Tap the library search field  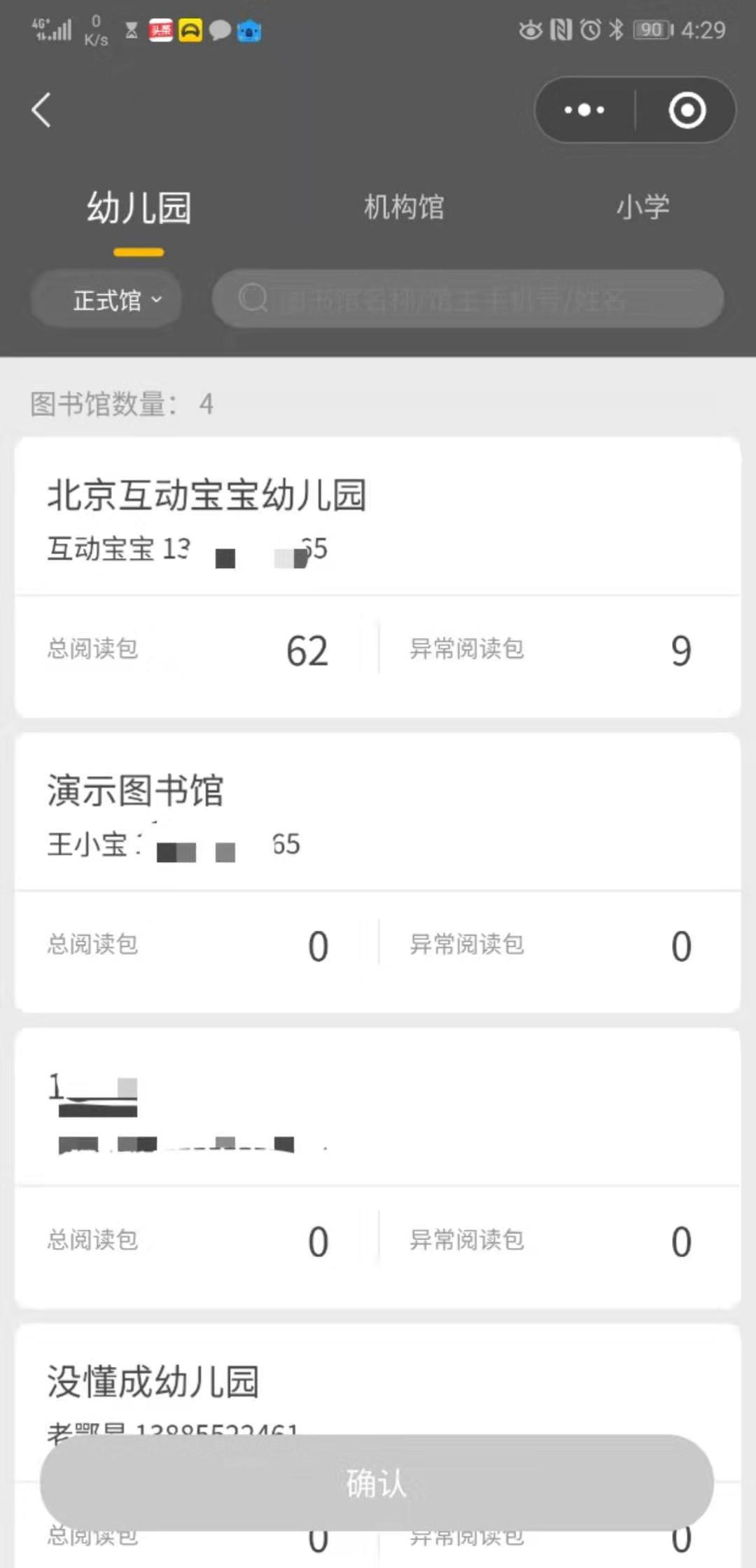[468, 299]
